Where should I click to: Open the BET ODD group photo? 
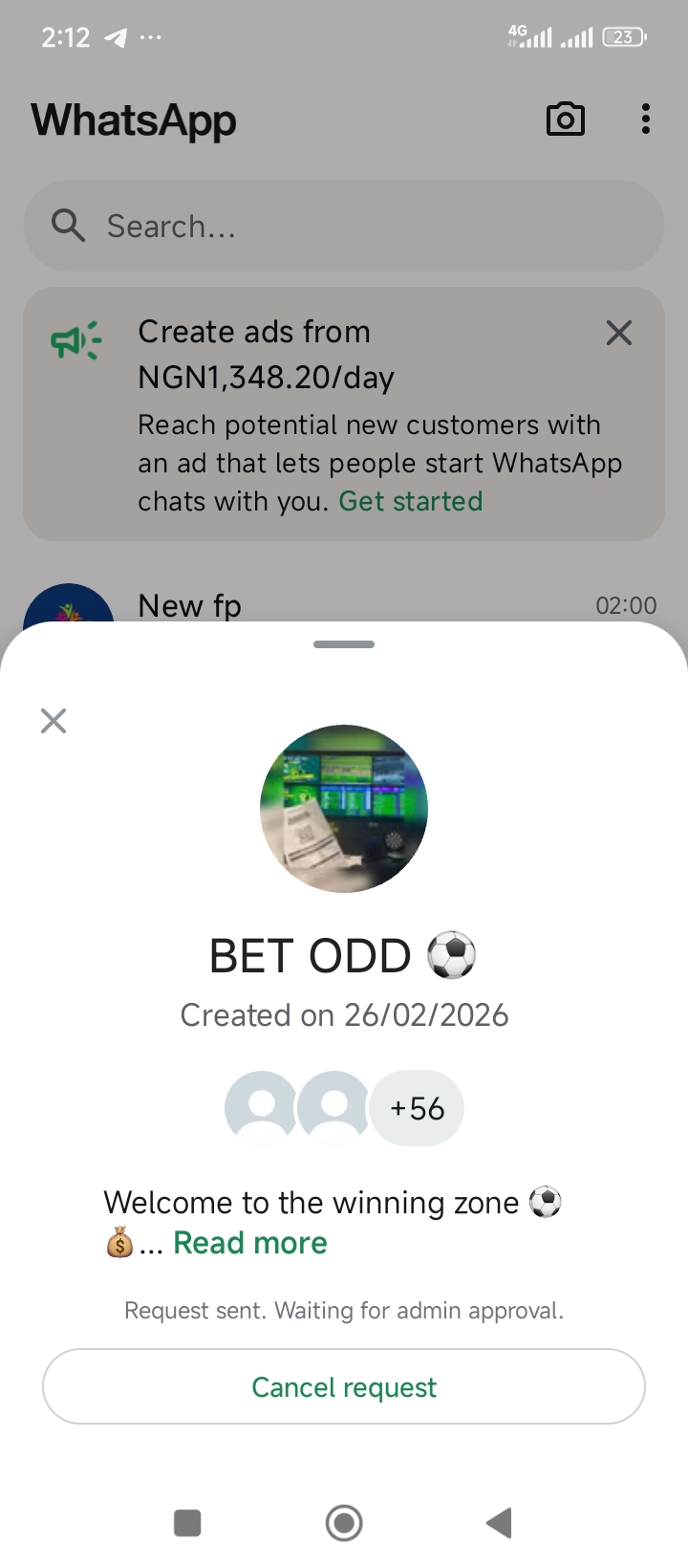tap(344, 809)
